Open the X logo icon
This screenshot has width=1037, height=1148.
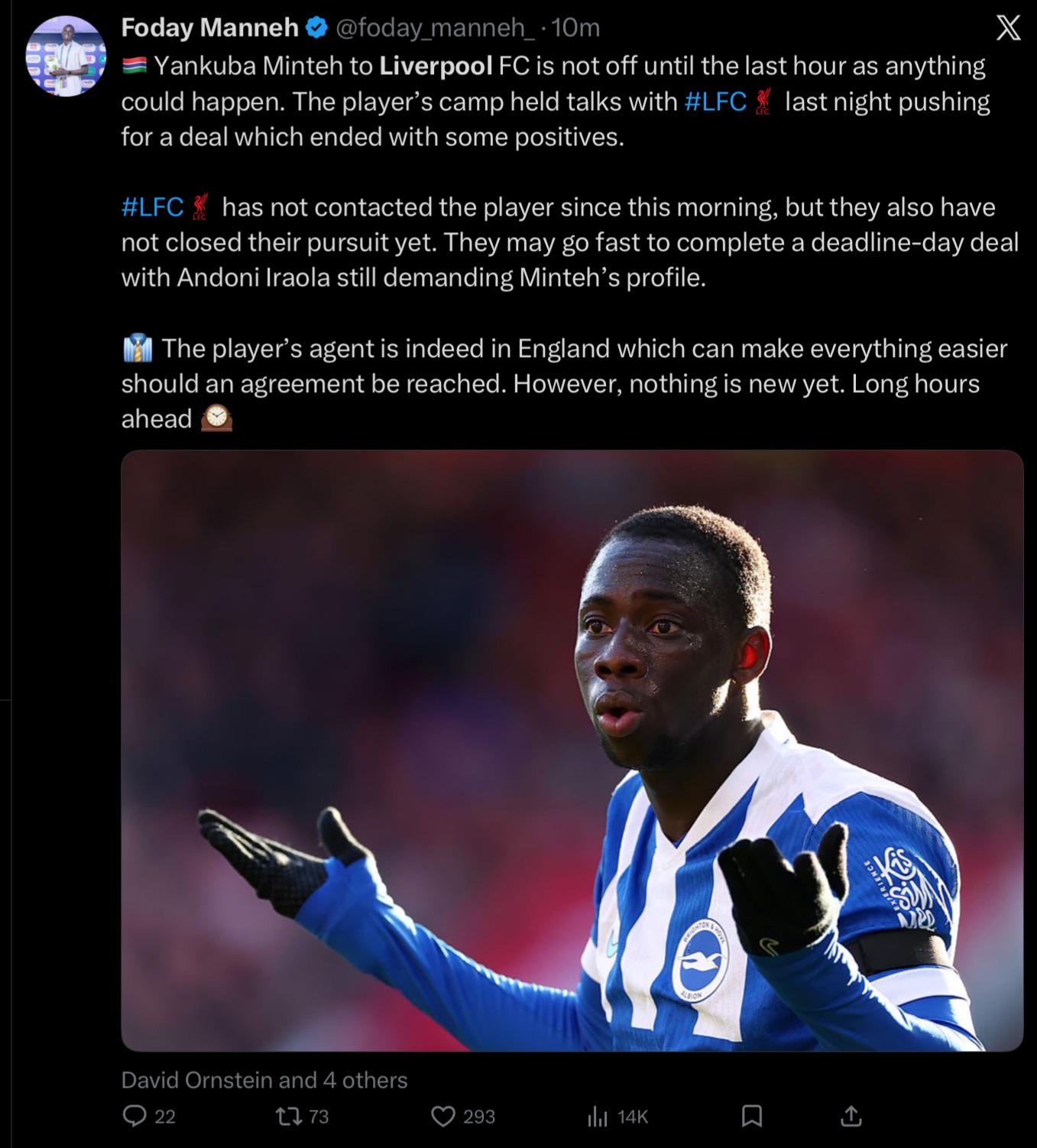click(x=1008, y=29)
